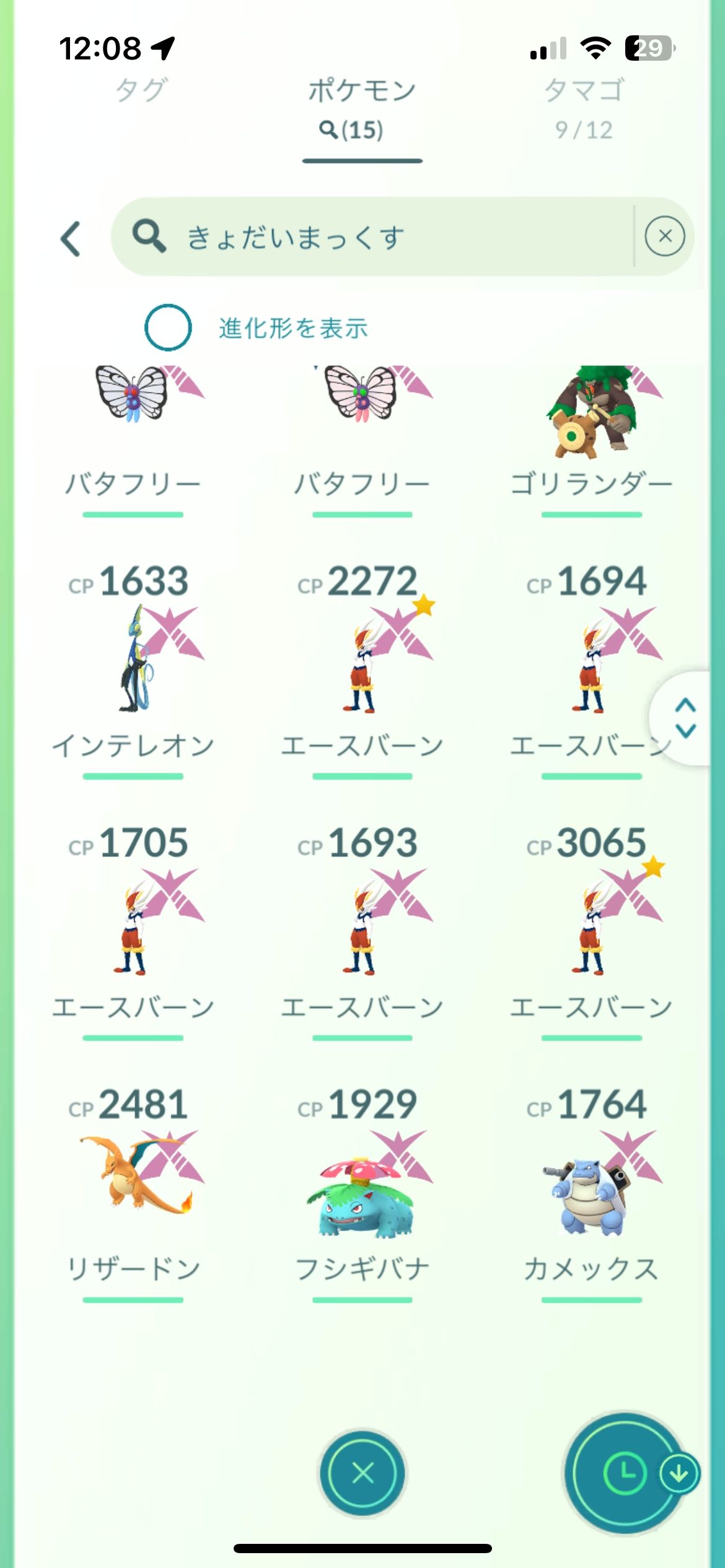The height and width of the screenshot is (1568, 725).
Task: Clear the search text with the X
Action: coord(664,237)
